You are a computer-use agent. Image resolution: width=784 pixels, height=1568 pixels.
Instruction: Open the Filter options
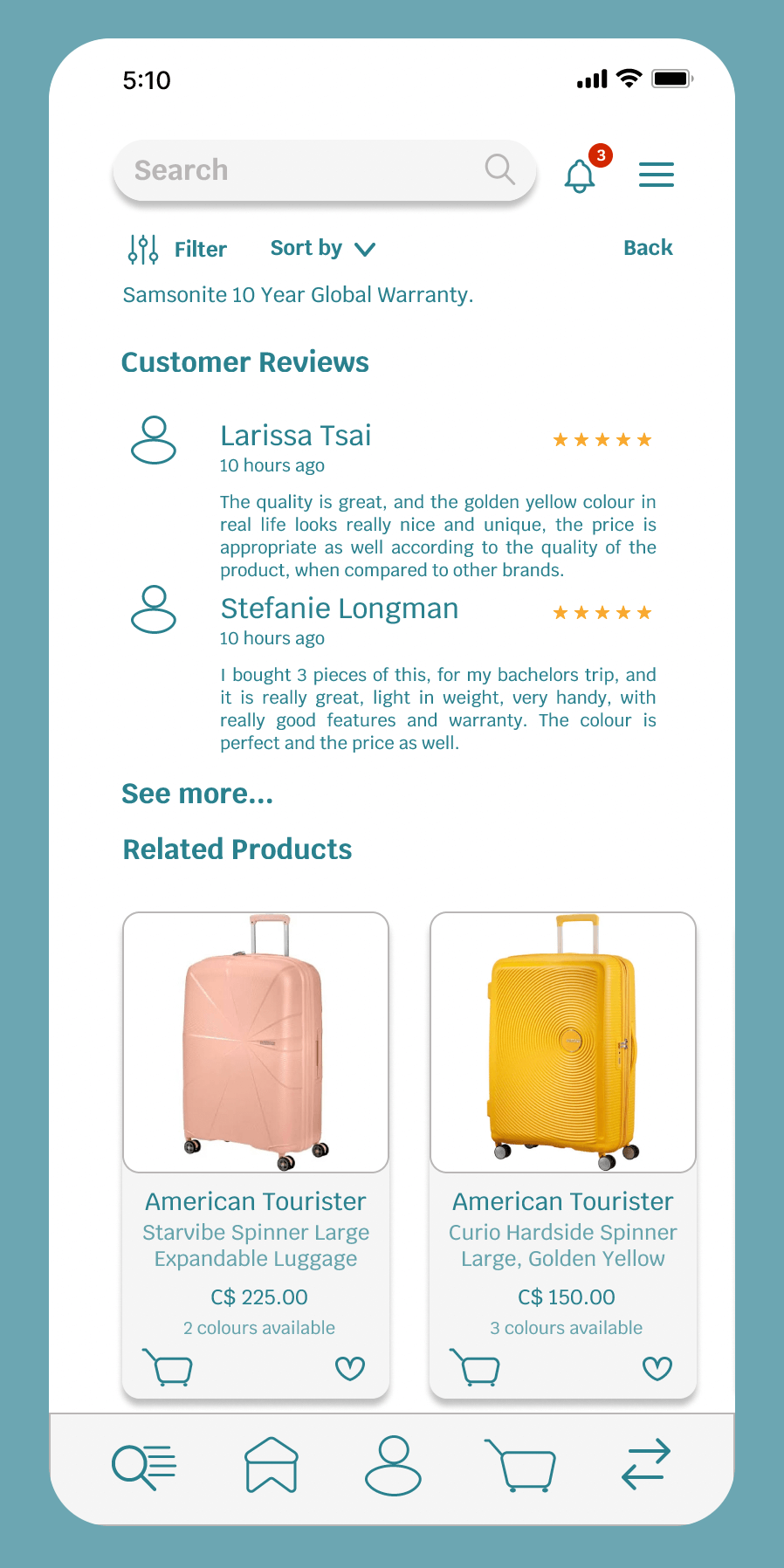coord(178,249)
